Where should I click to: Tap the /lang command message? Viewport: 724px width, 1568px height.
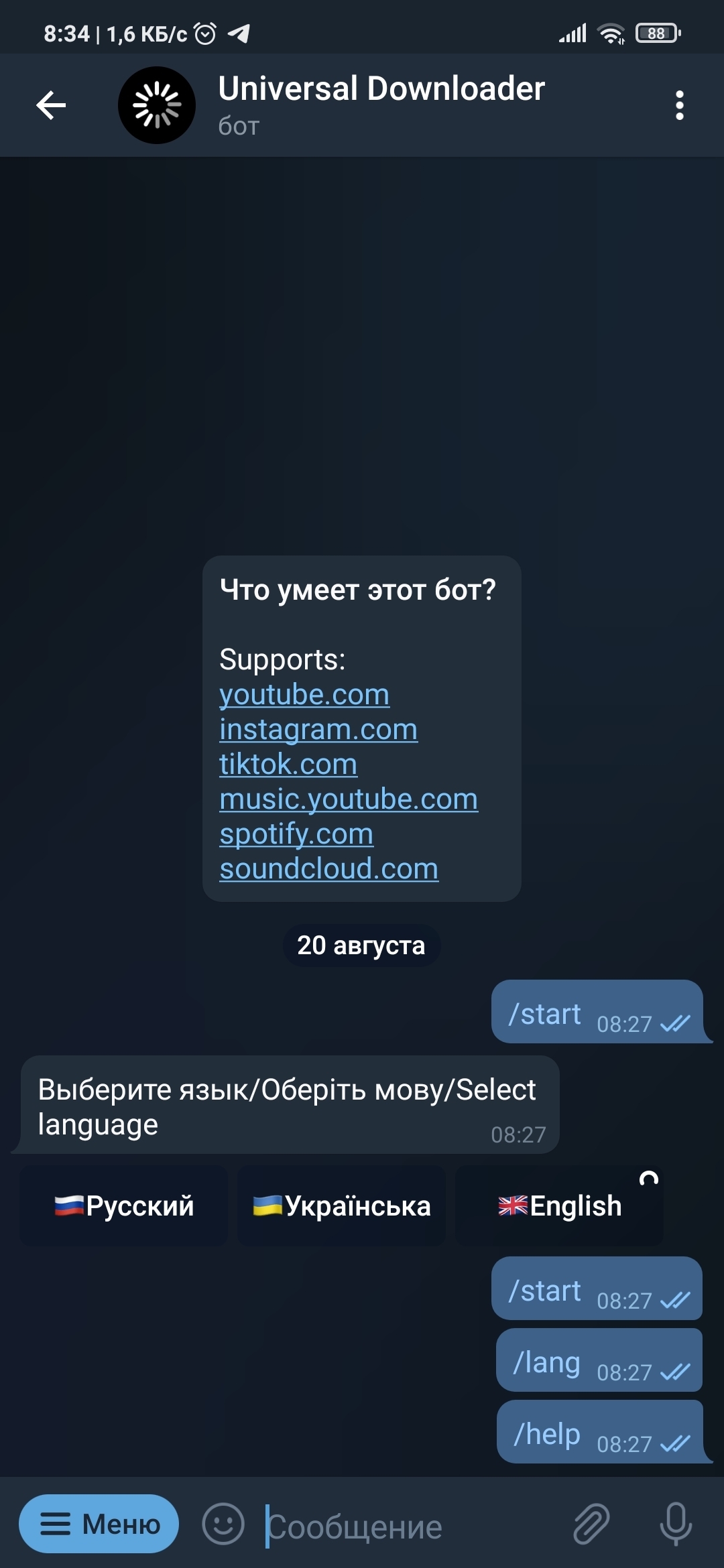[546, 1363]
